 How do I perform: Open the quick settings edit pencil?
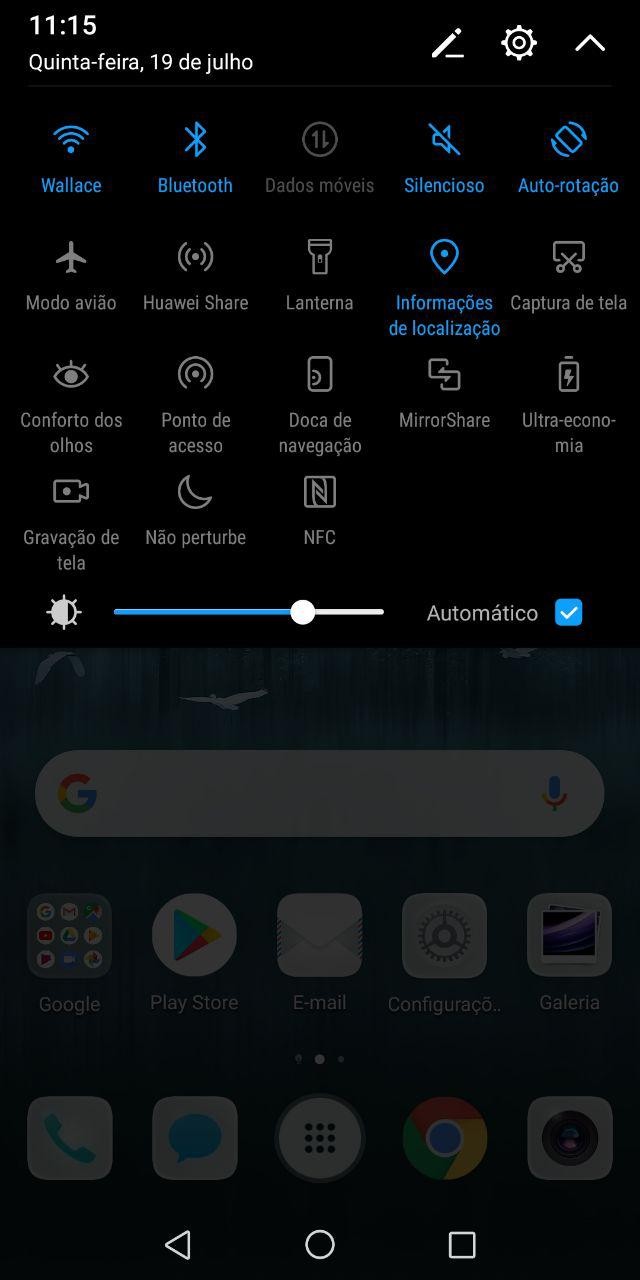click(447, 43)
